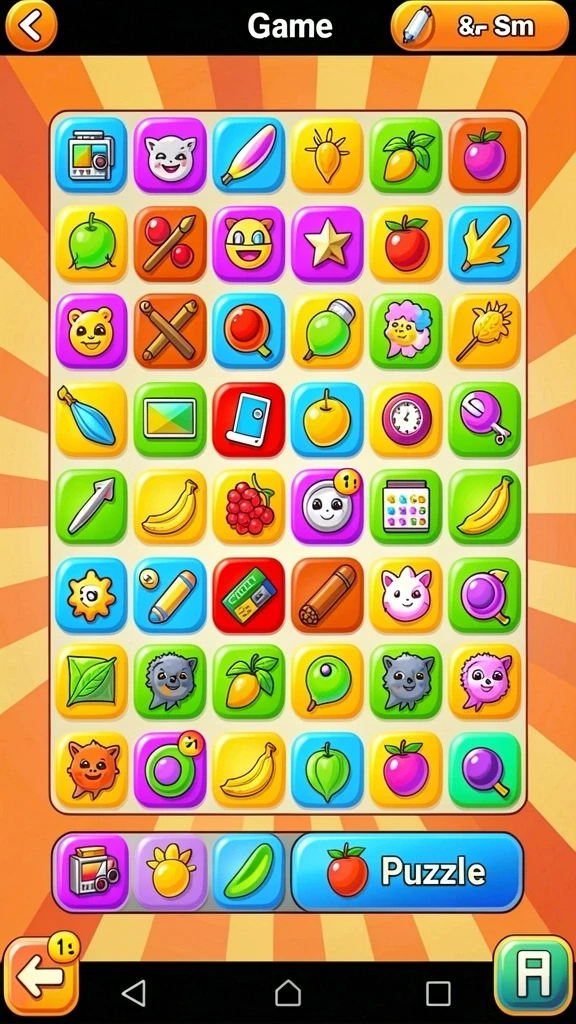Tap the orange back arrow beside Game
Viewport: 576px width, 1024px height.
point(31,26)
